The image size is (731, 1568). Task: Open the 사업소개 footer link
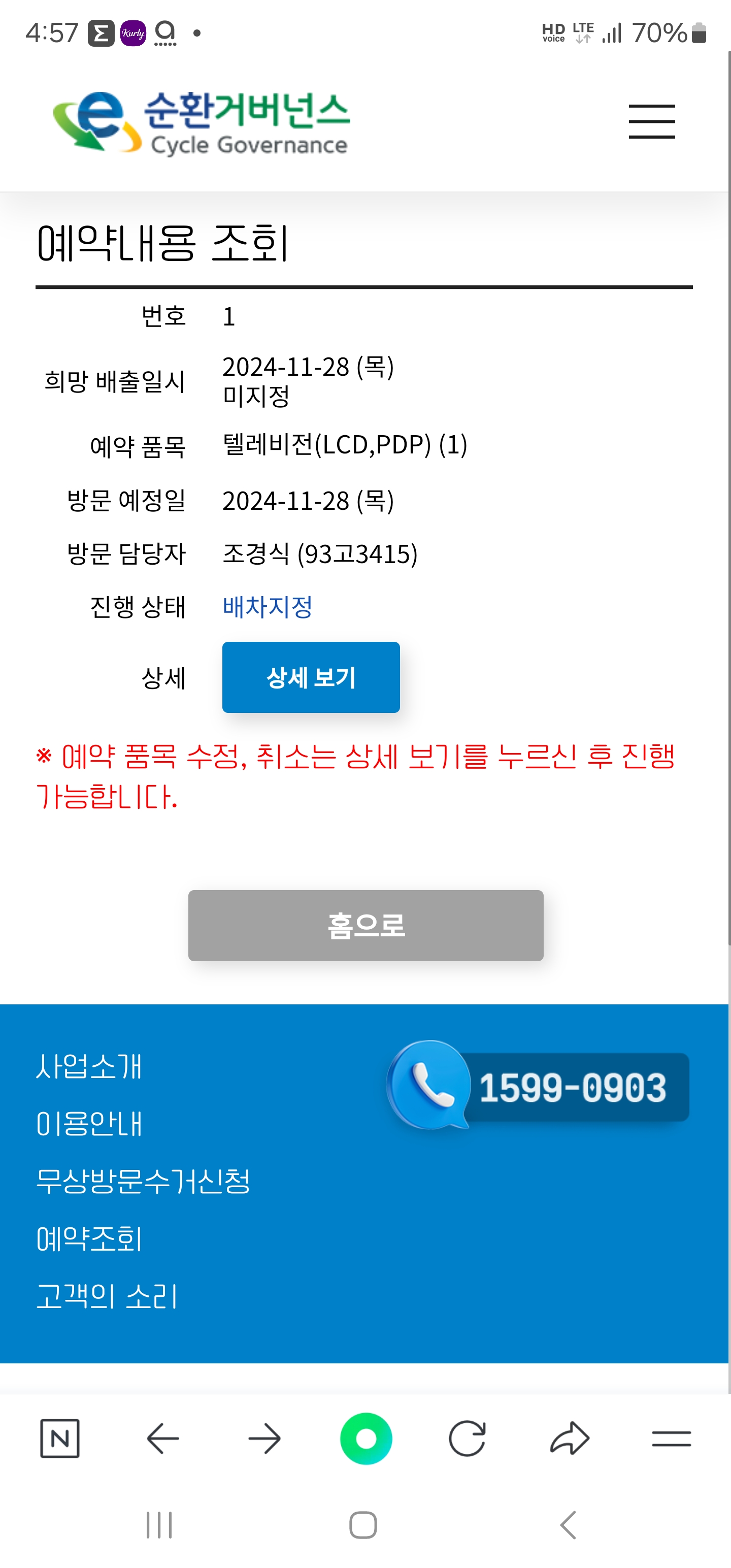coord(89,1066)
